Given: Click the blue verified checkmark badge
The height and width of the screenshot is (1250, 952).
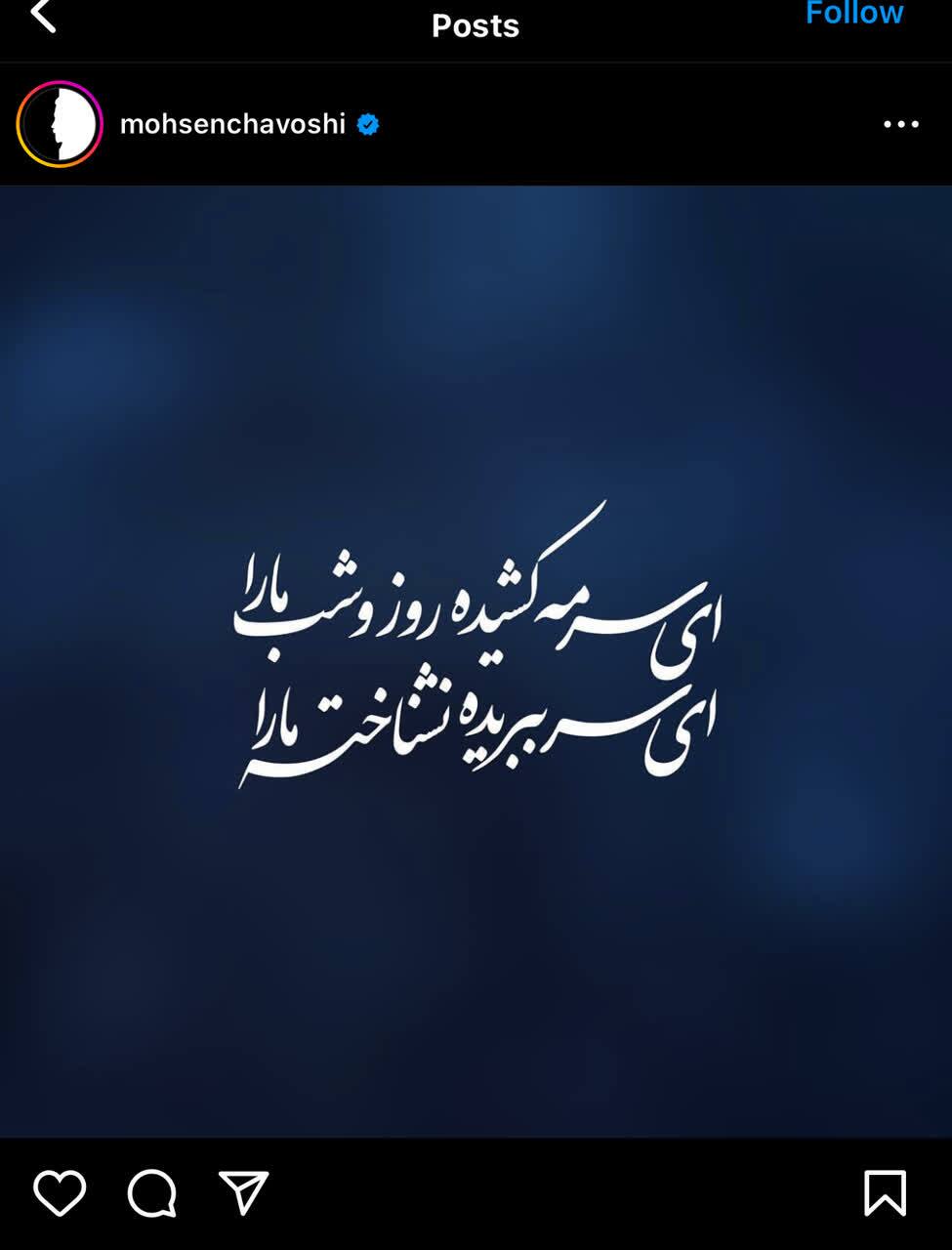Looking at the screenshot, I should tap(368, 124).
